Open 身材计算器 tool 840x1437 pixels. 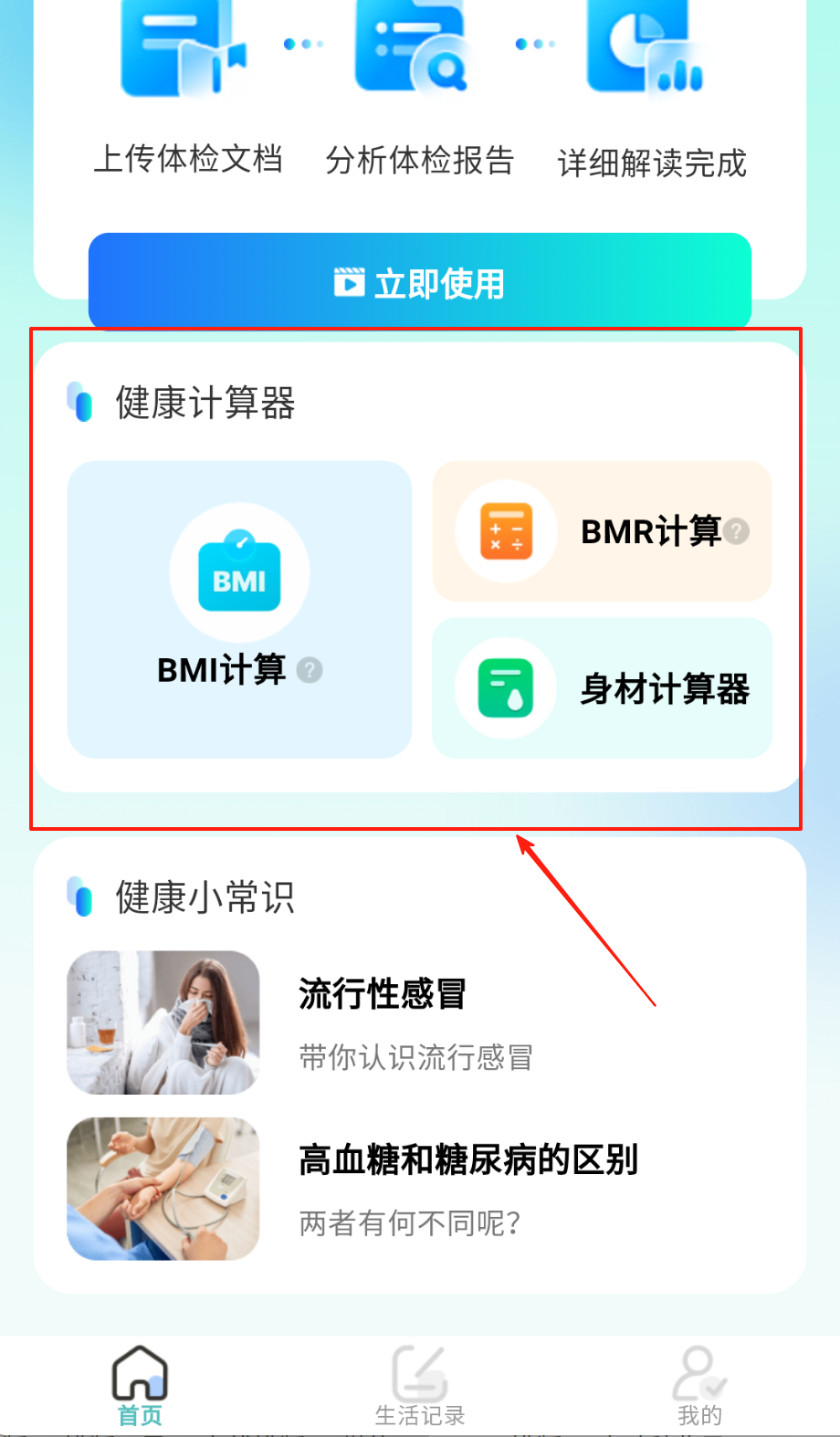pyautogui.click(x=602, y=688)
